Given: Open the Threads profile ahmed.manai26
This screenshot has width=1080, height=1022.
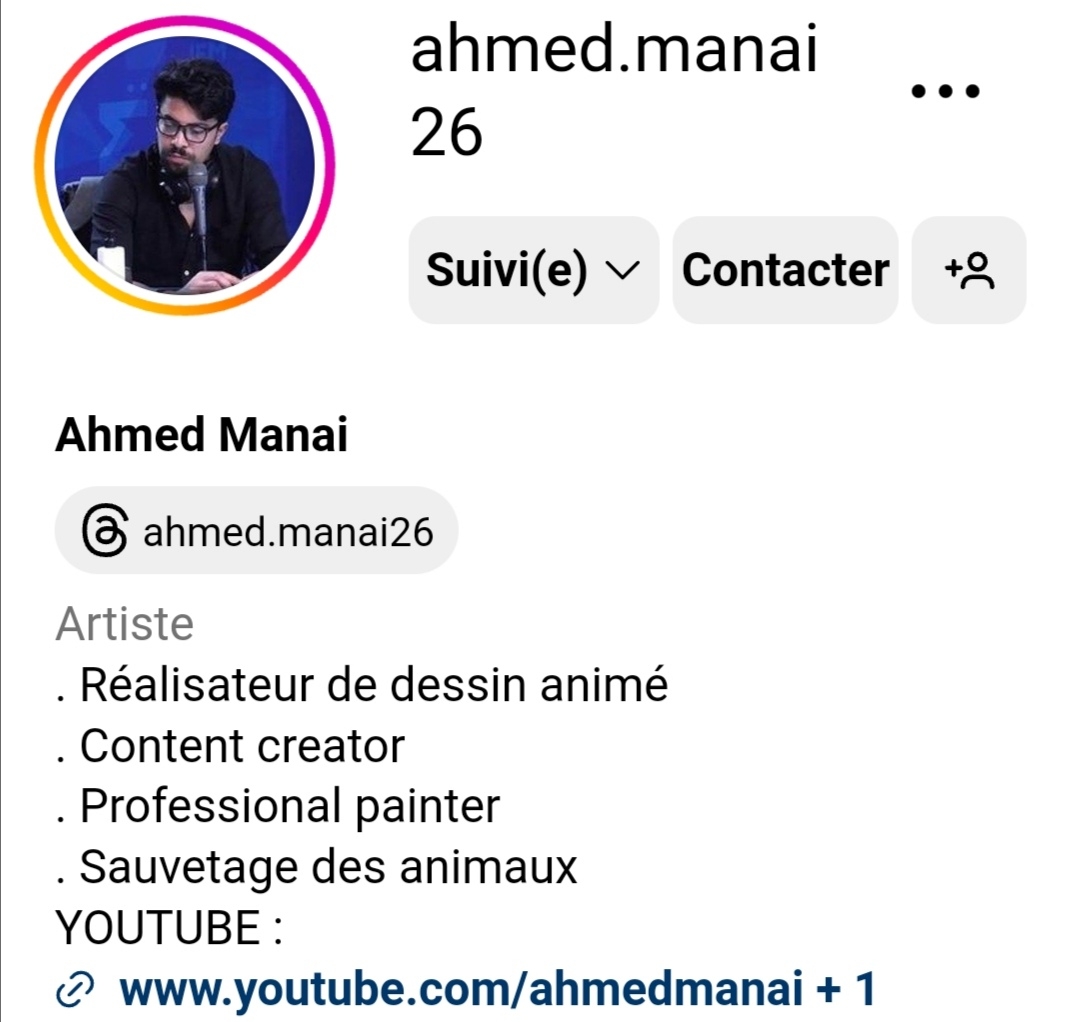Looking at the screenshot, I should tap(256, 531).
